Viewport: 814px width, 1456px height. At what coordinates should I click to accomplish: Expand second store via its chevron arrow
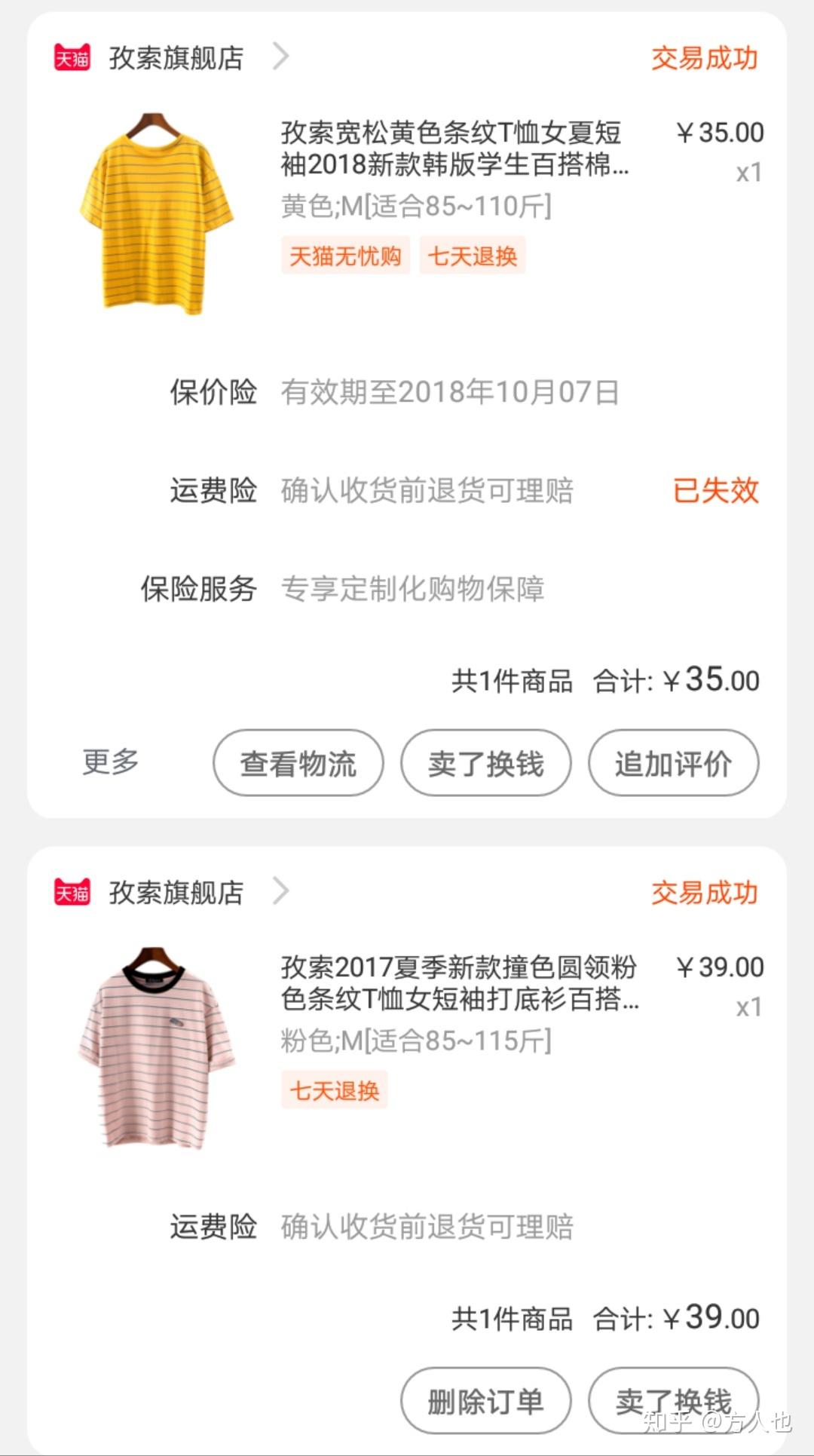click(x=280, y=892)
